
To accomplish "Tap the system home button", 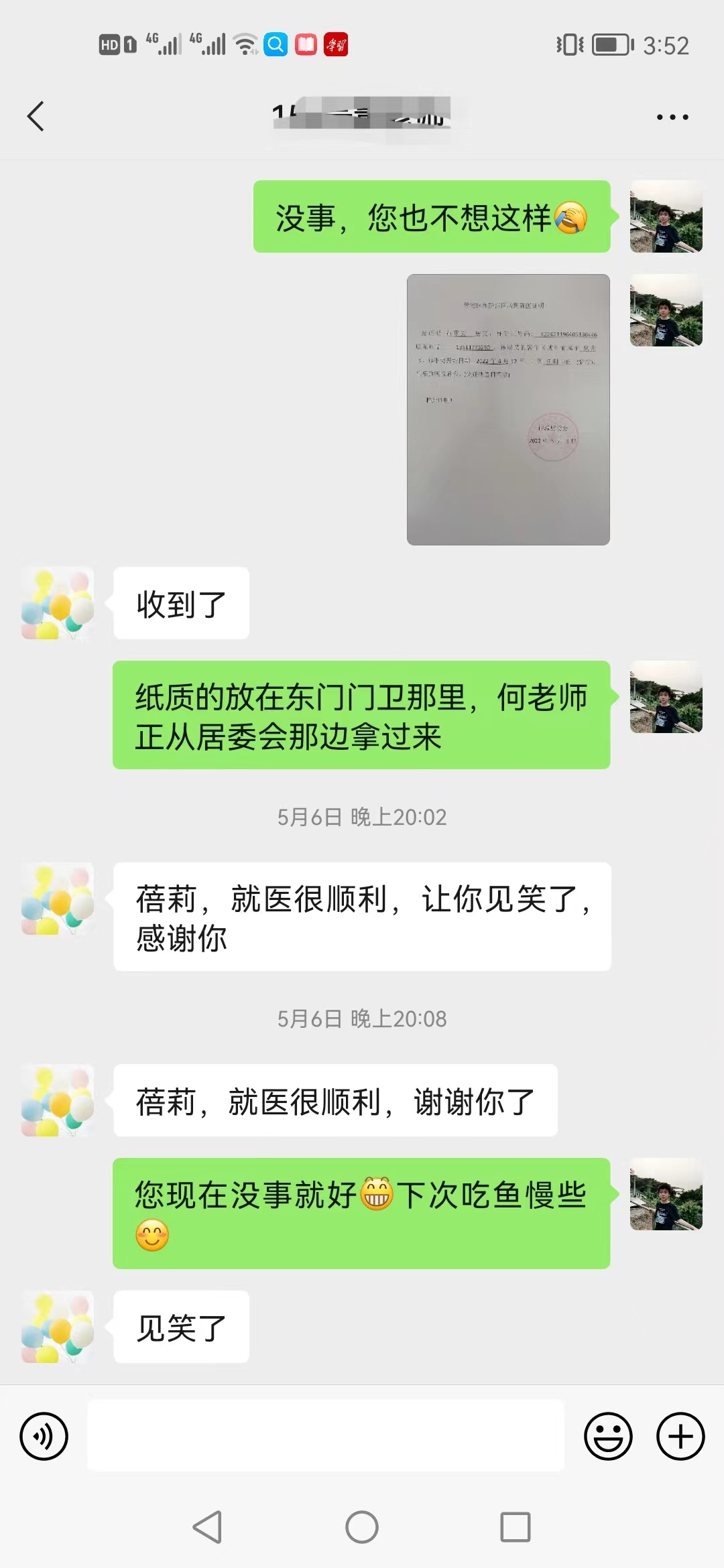I will click(362, 1527).
